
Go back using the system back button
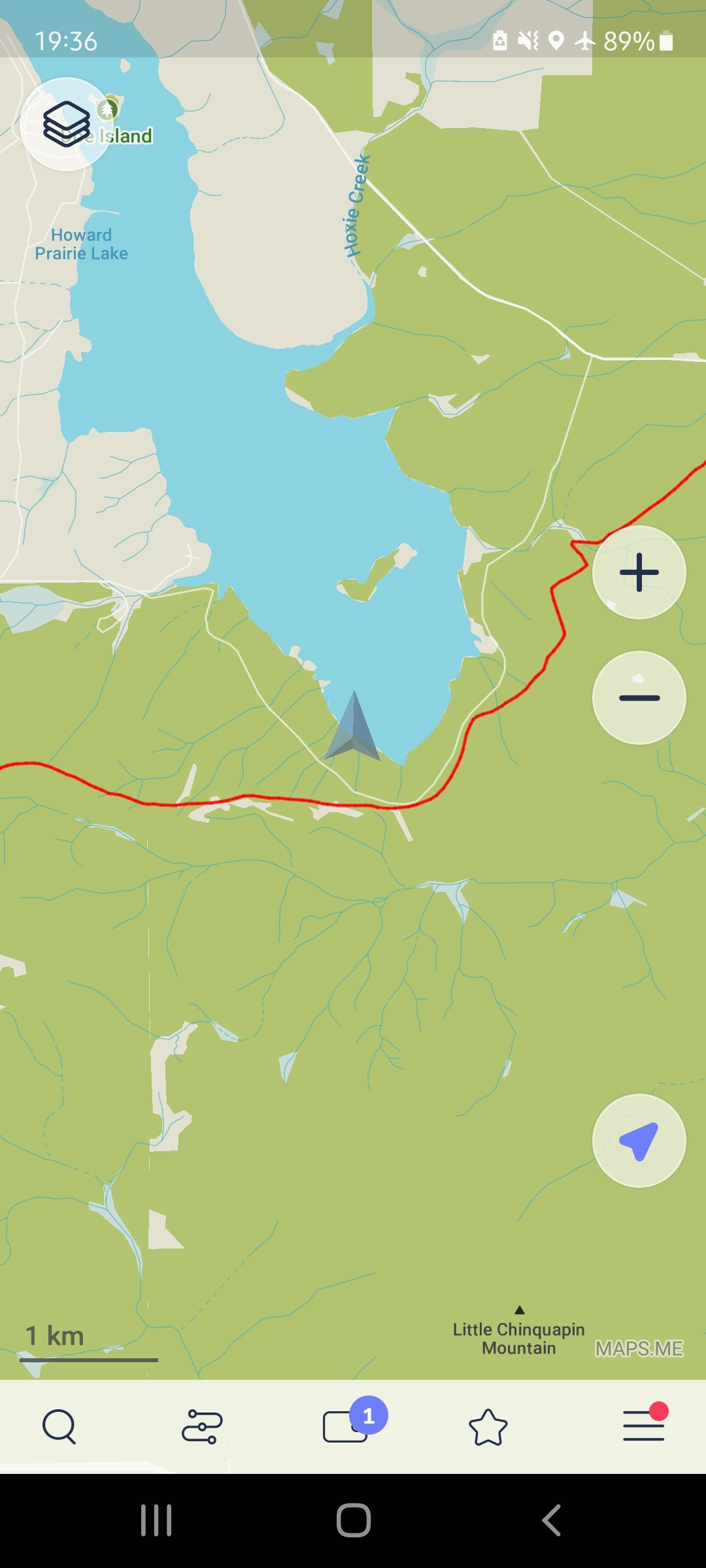click(551, 1520)
